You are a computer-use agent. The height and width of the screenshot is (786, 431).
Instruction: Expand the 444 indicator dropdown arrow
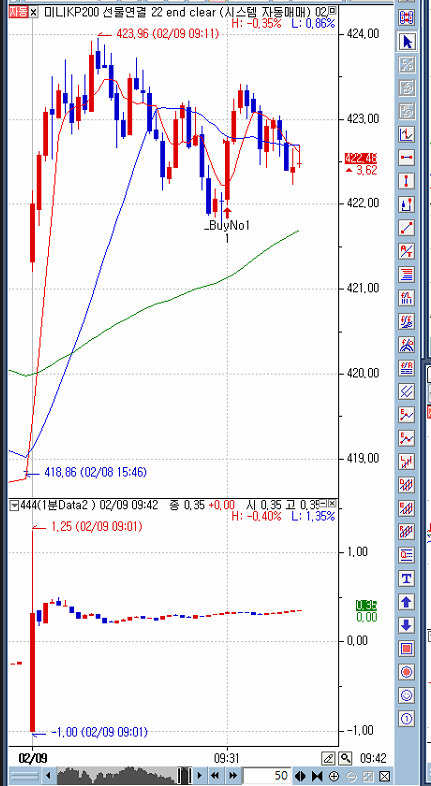pos(14,505)
